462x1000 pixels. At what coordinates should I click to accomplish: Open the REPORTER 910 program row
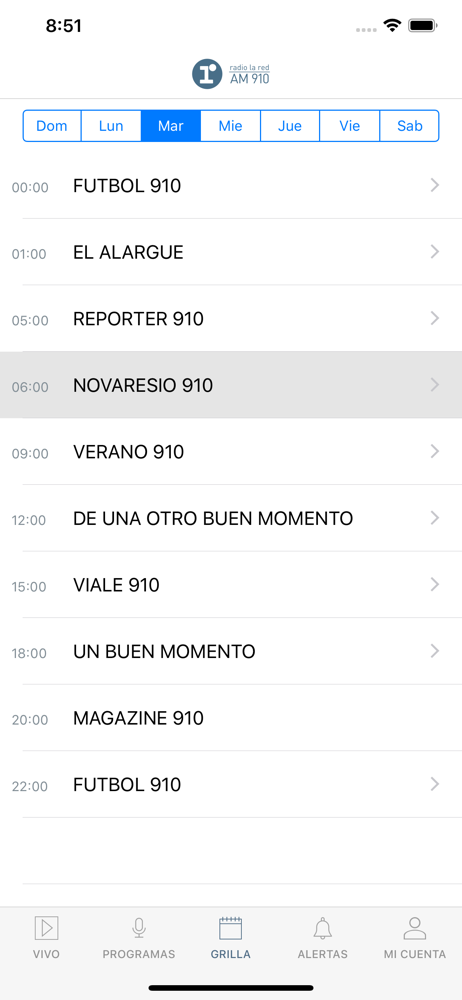[x=231, y=318]
